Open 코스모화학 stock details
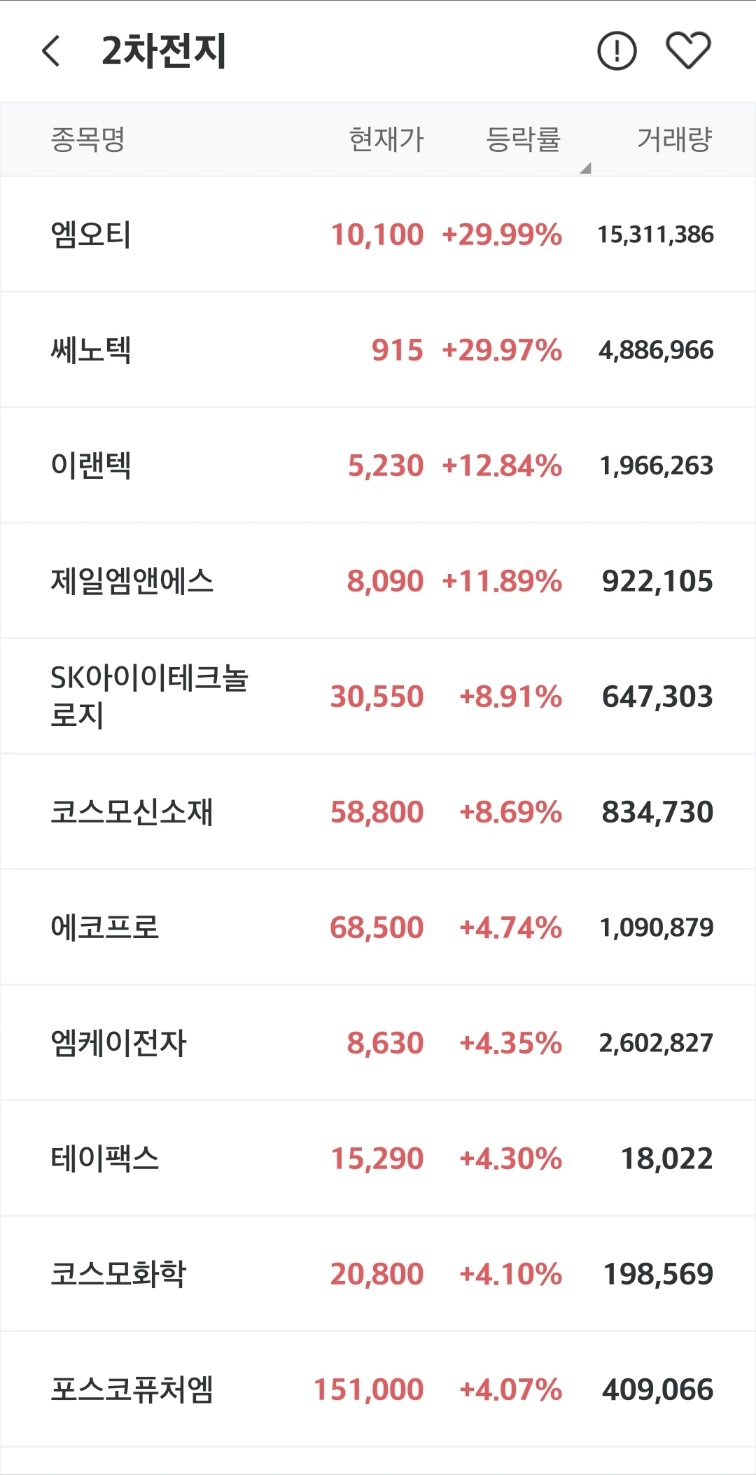Screen dimensions: 756x1475 (378, 1274)
